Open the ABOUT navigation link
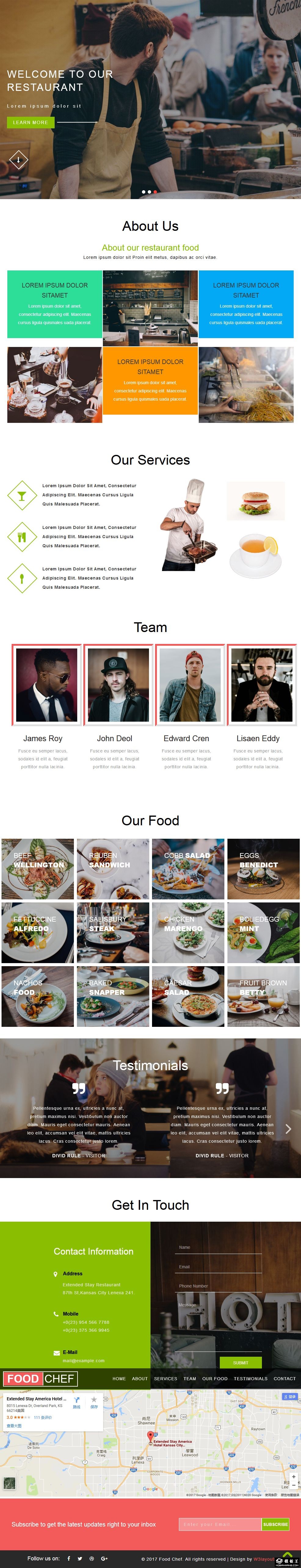Viewport: 301px width, 1568px height. click(140, 1379)
